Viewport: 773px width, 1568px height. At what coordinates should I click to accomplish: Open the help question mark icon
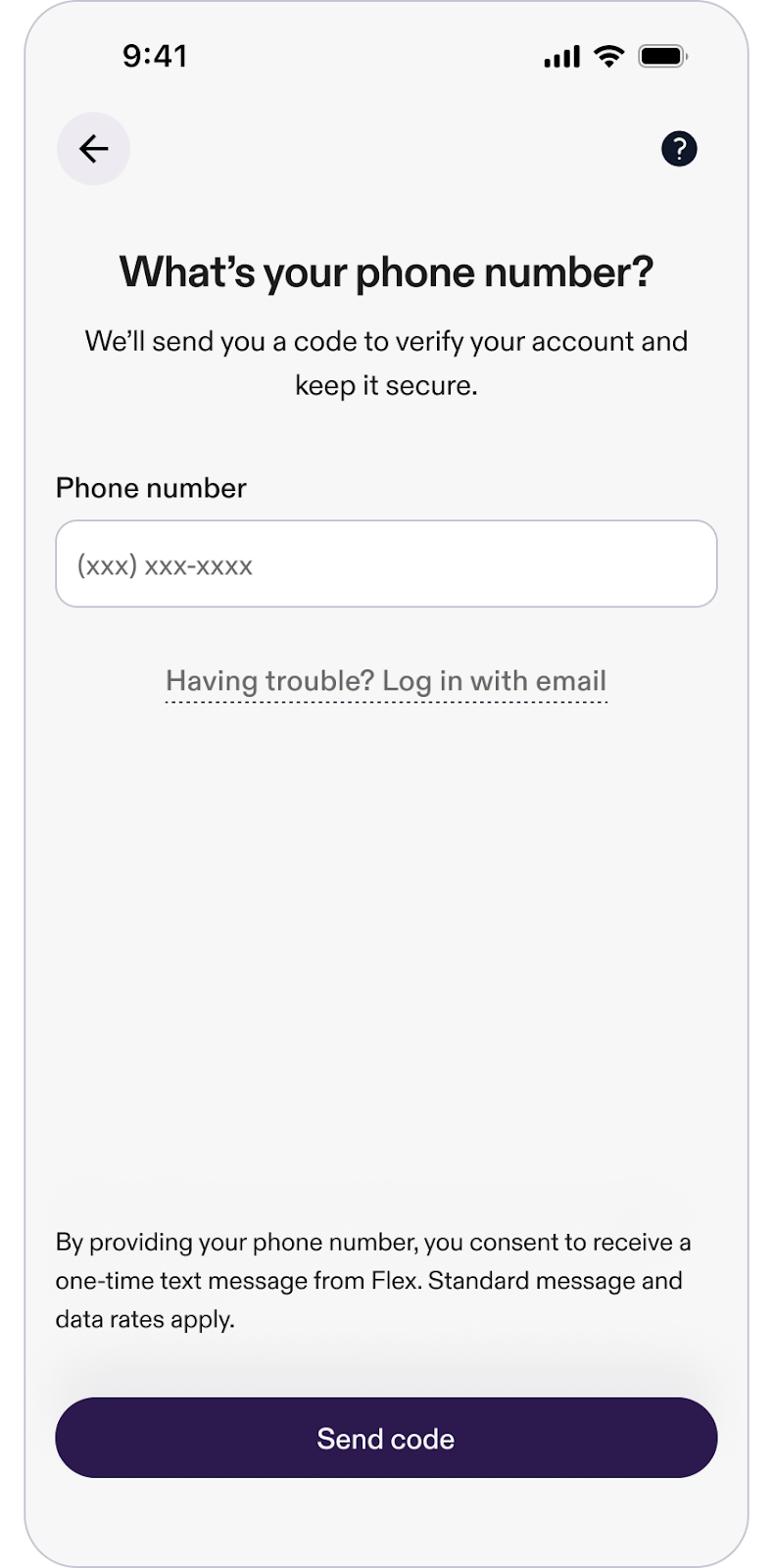[679, 149]
